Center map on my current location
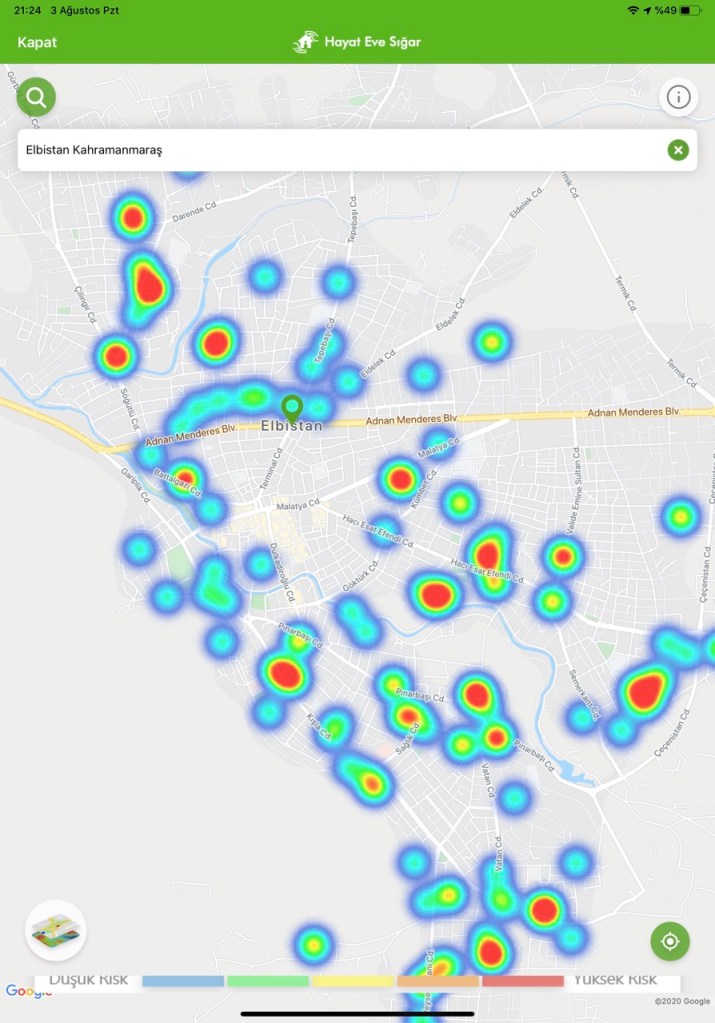This screenshot has height=1023, width=715. [670, 941]
